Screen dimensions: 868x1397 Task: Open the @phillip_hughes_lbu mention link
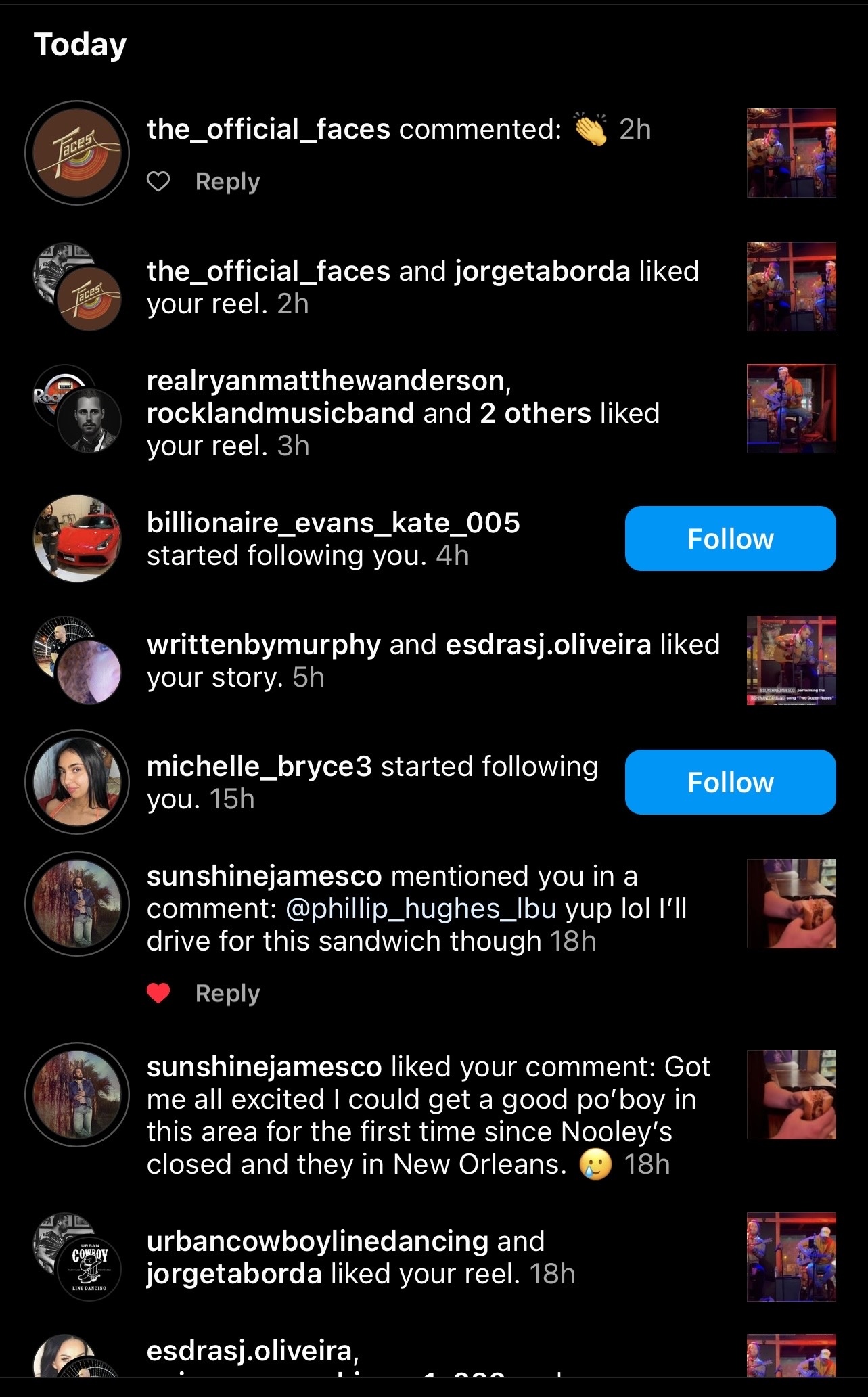421,909
